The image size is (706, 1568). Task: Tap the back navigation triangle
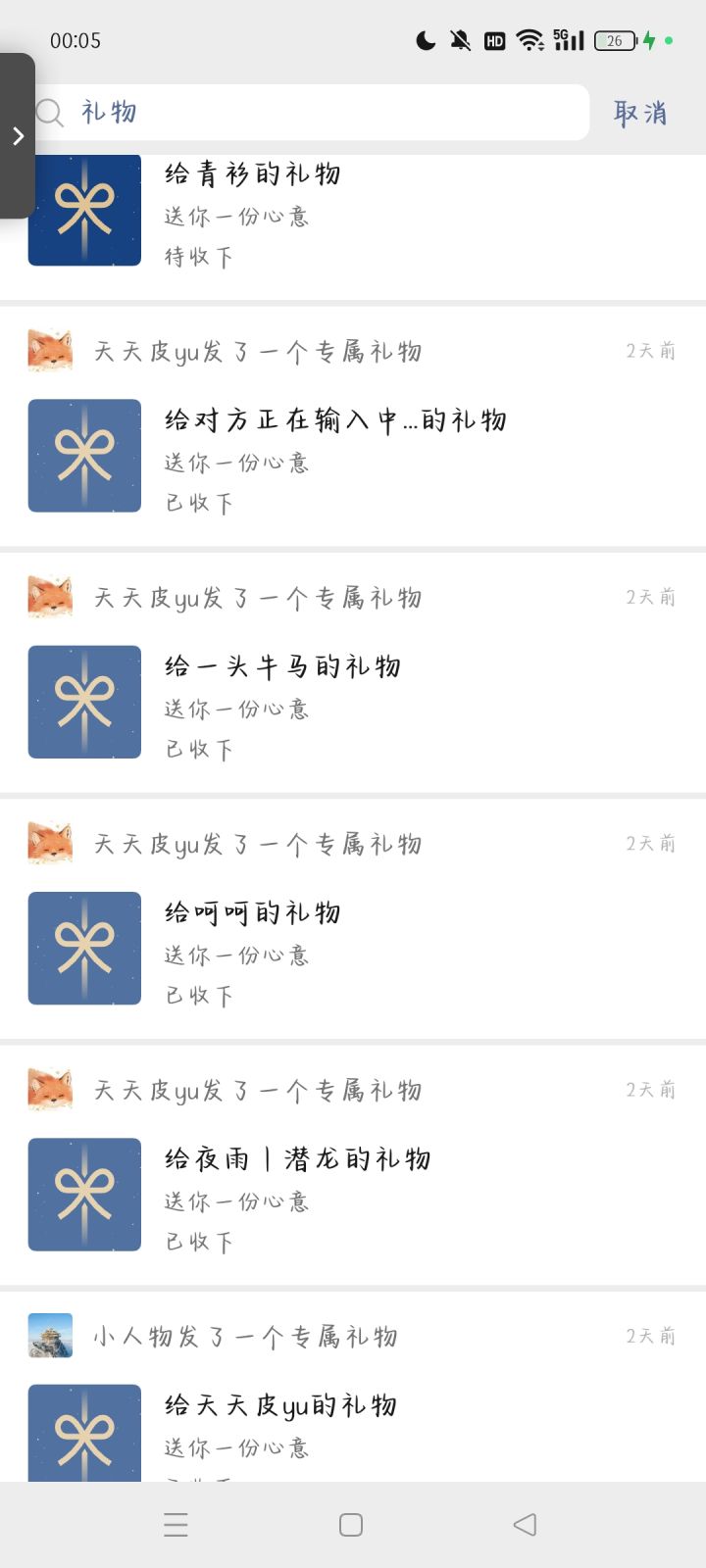(524, 1524)
